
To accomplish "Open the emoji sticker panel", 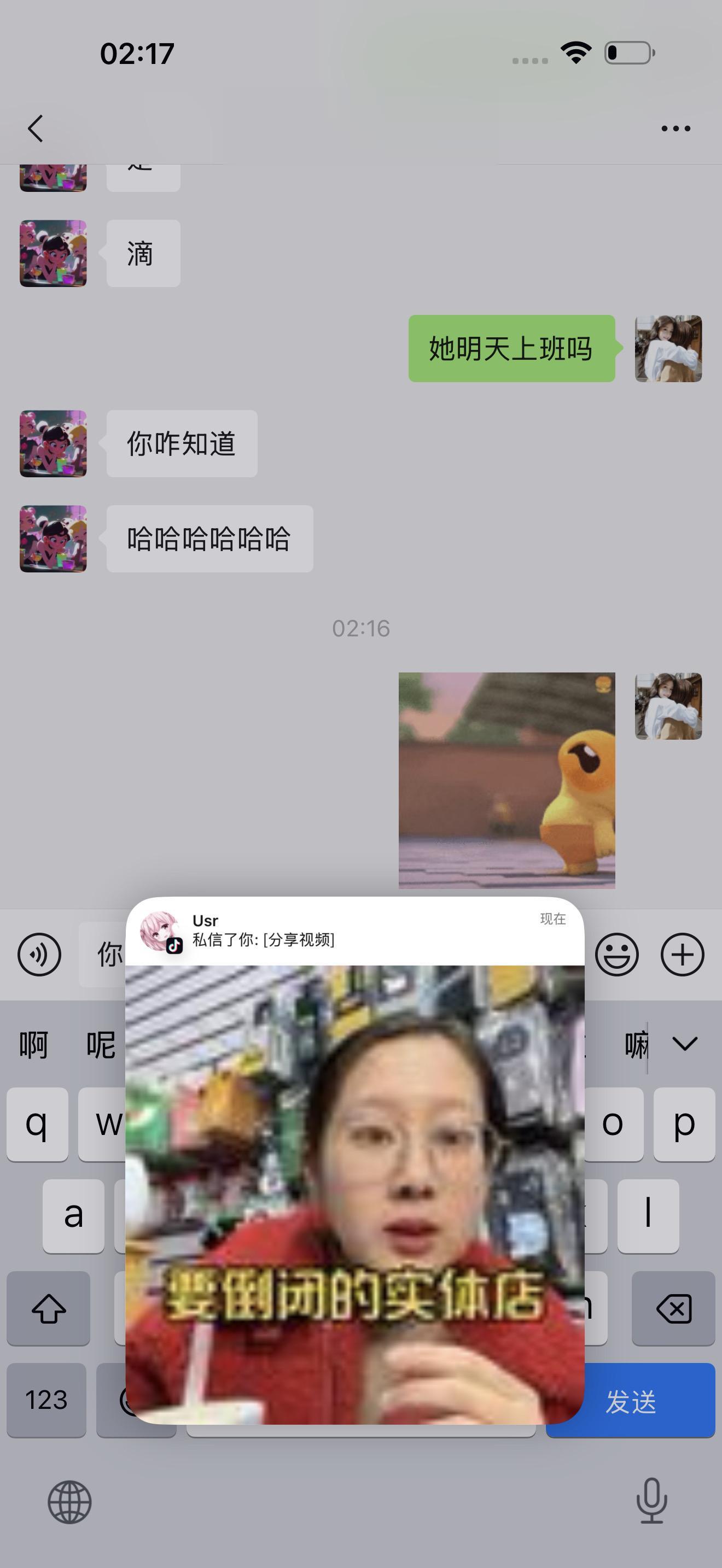I will click(616, 954).
